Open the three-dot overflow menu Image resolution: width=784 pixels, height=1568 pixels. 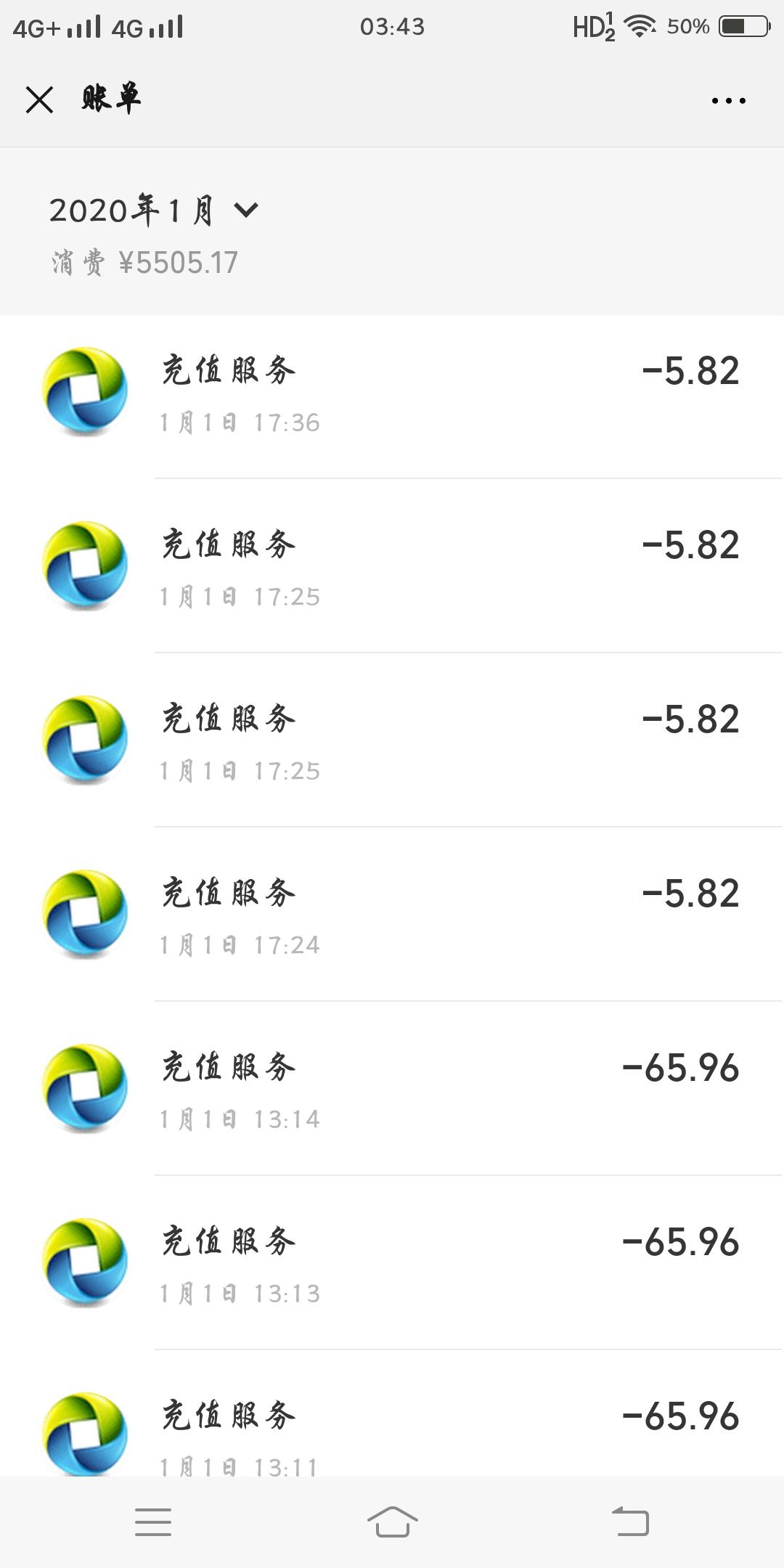coord(728,100)
